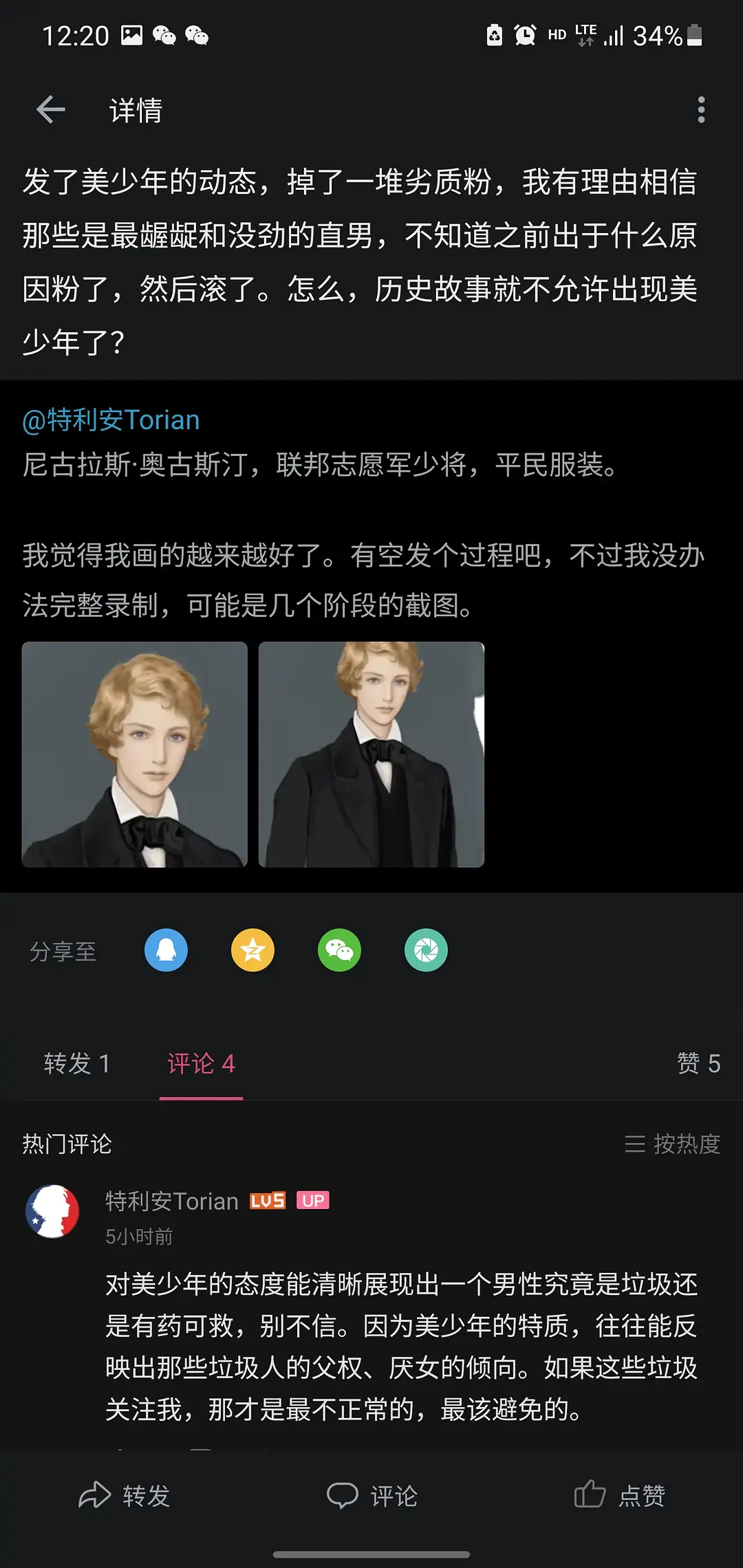Viewport: 743px width, 1568px height.
Task: Change comment sorting via 按热度
Action: coord(672,1144)
